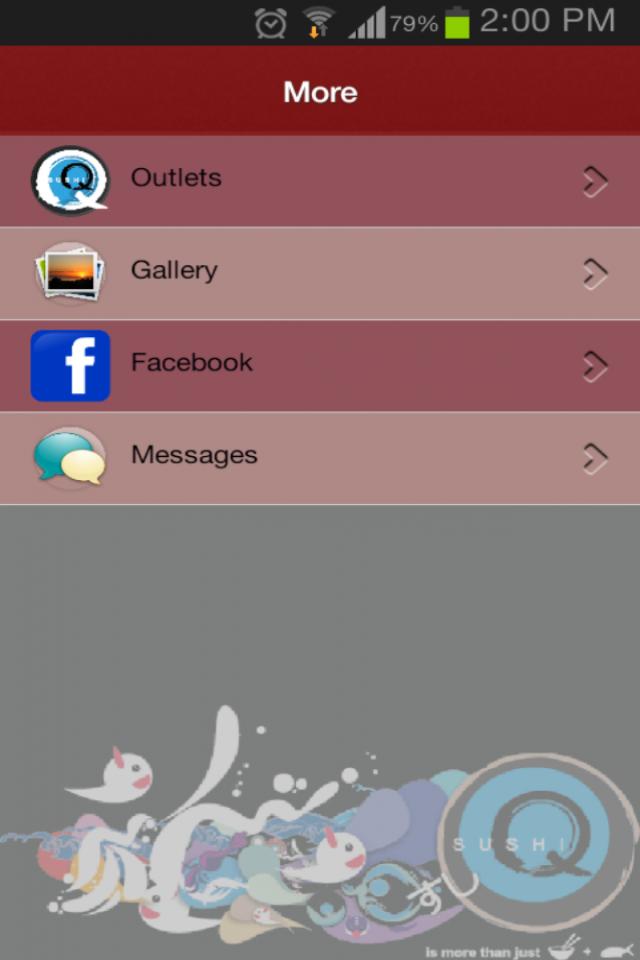640x960 pixels.
Task: Open the Gallery row
Action: click(320, 273)
